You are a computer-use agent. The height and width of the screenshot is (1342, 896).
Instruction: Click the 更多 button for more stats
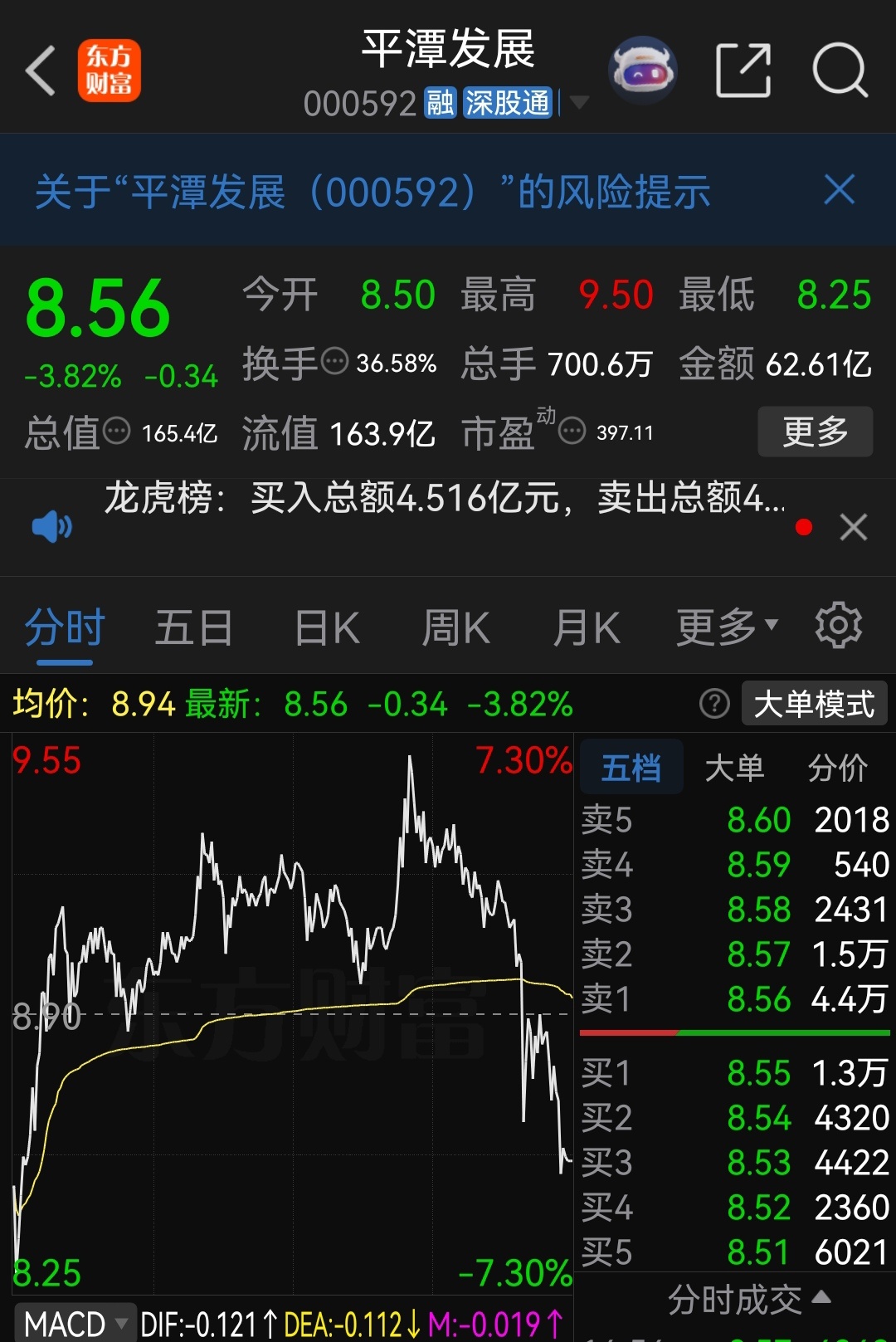pyautogui.click(x=815, y=432)
